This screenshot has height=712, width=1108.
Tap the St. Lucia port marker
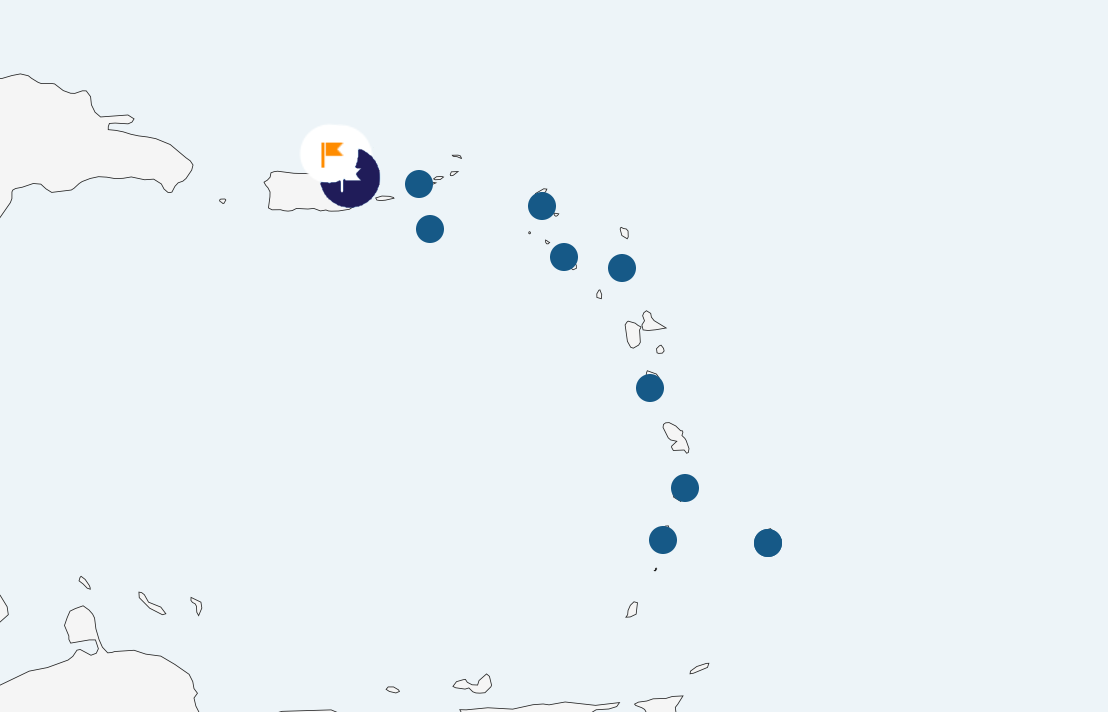(x=685, y=488)
